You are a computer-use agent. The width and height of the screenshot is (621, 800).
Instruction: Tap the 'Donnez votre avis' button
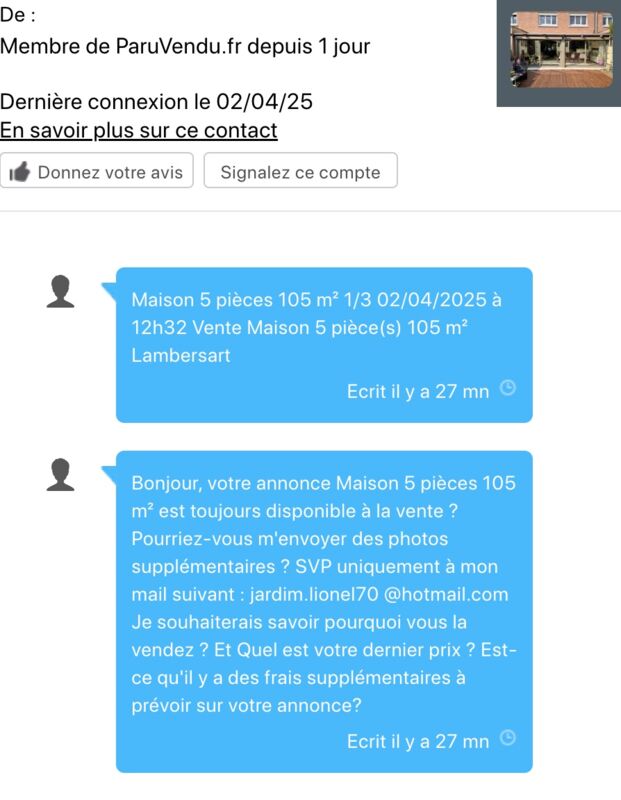97,171
